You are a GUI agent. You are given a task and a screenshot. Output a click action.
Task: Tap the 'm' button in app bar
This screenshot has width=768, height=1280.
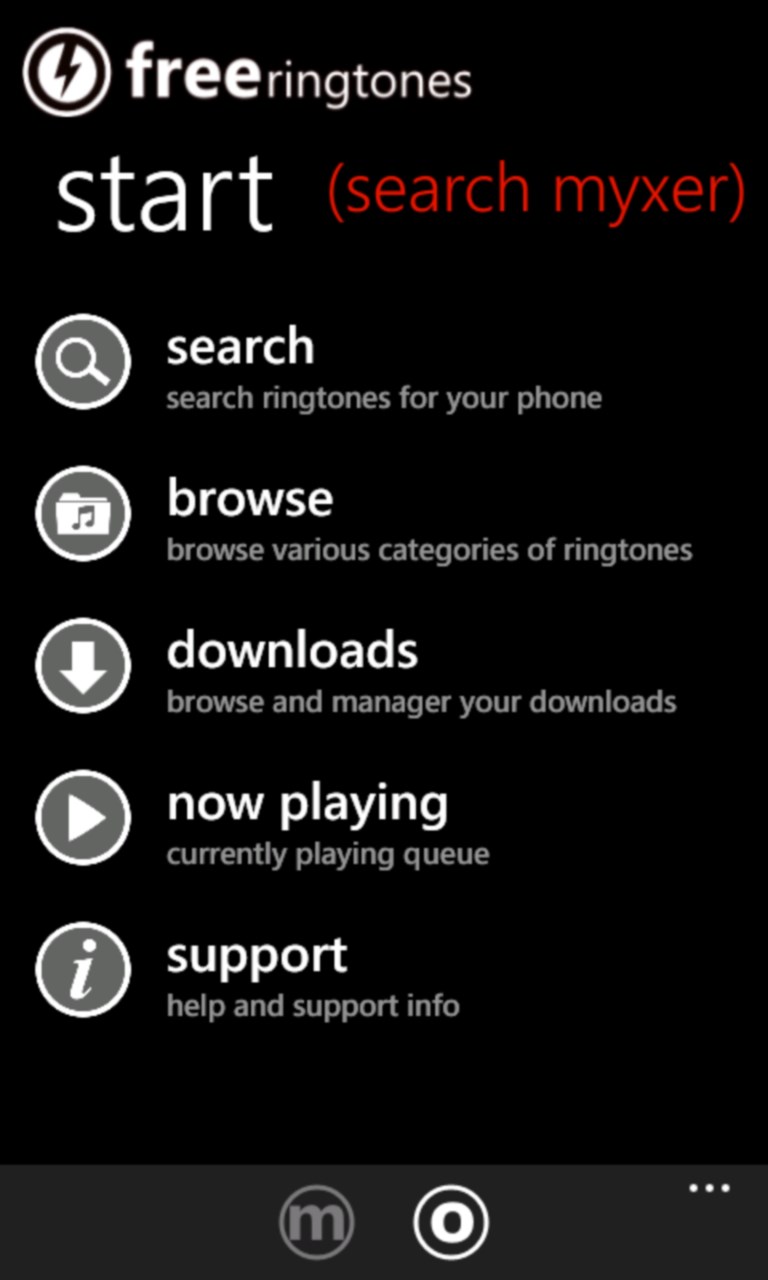(316, 1222)
